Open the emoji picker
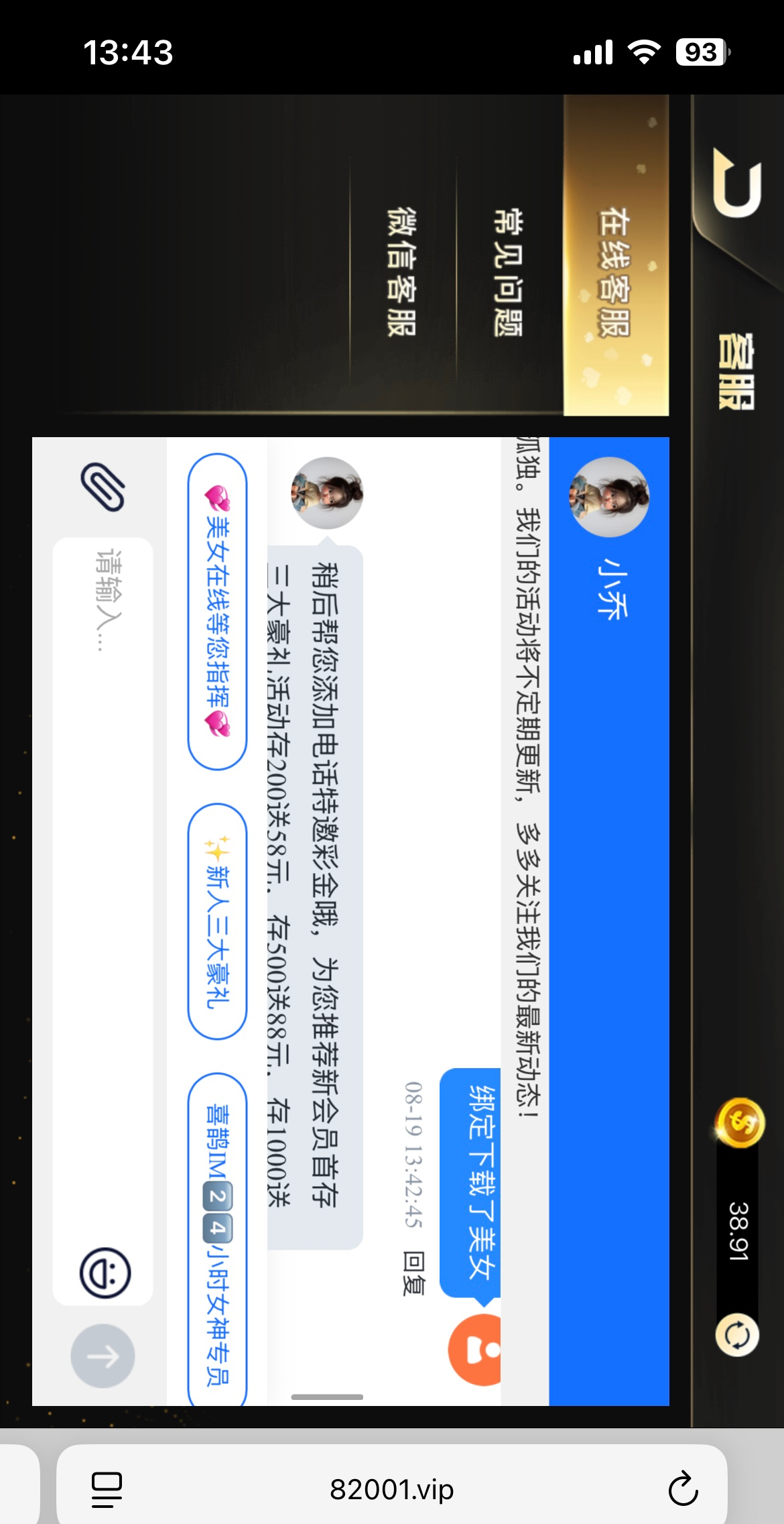 (105, 1273)
